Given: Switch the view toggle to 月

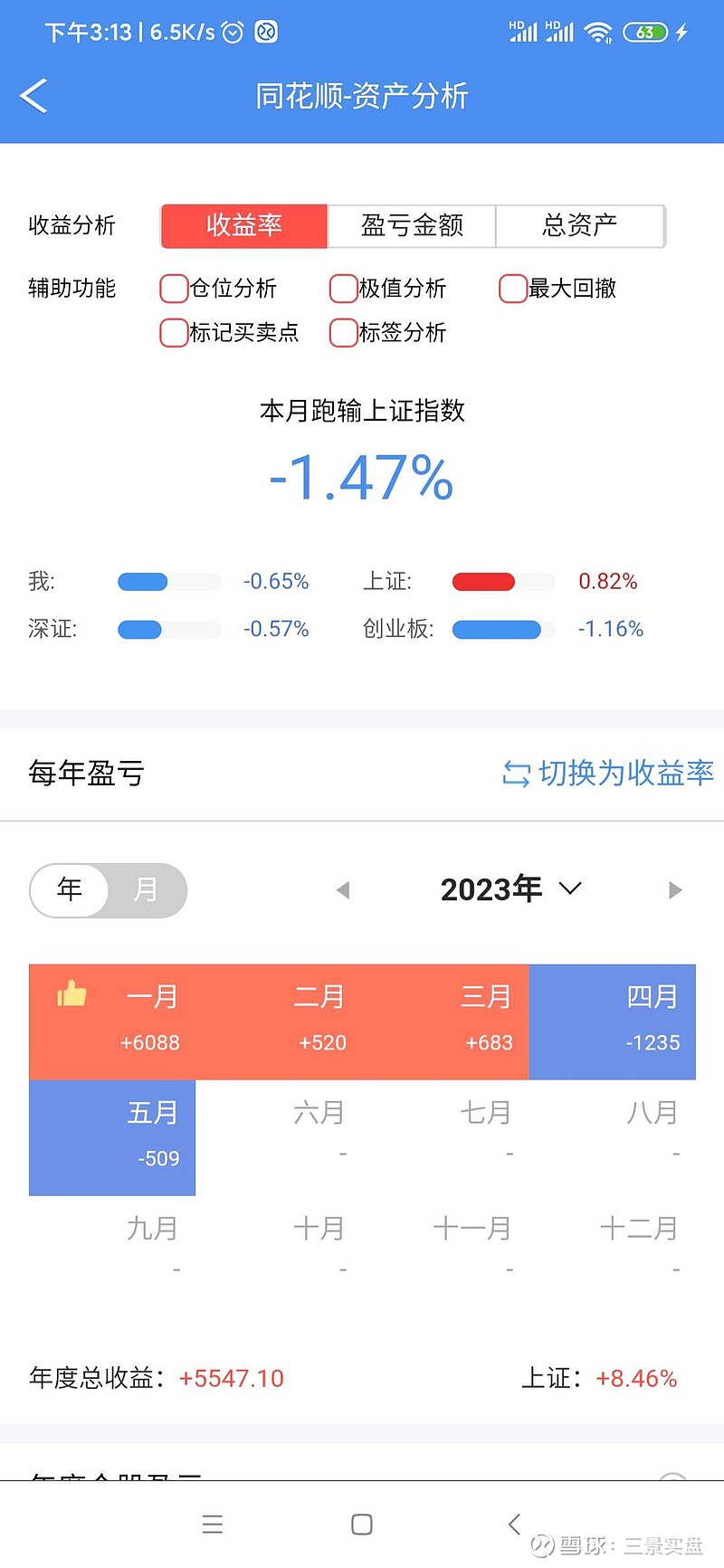Looking at the screenshot, I should (146, 890).
